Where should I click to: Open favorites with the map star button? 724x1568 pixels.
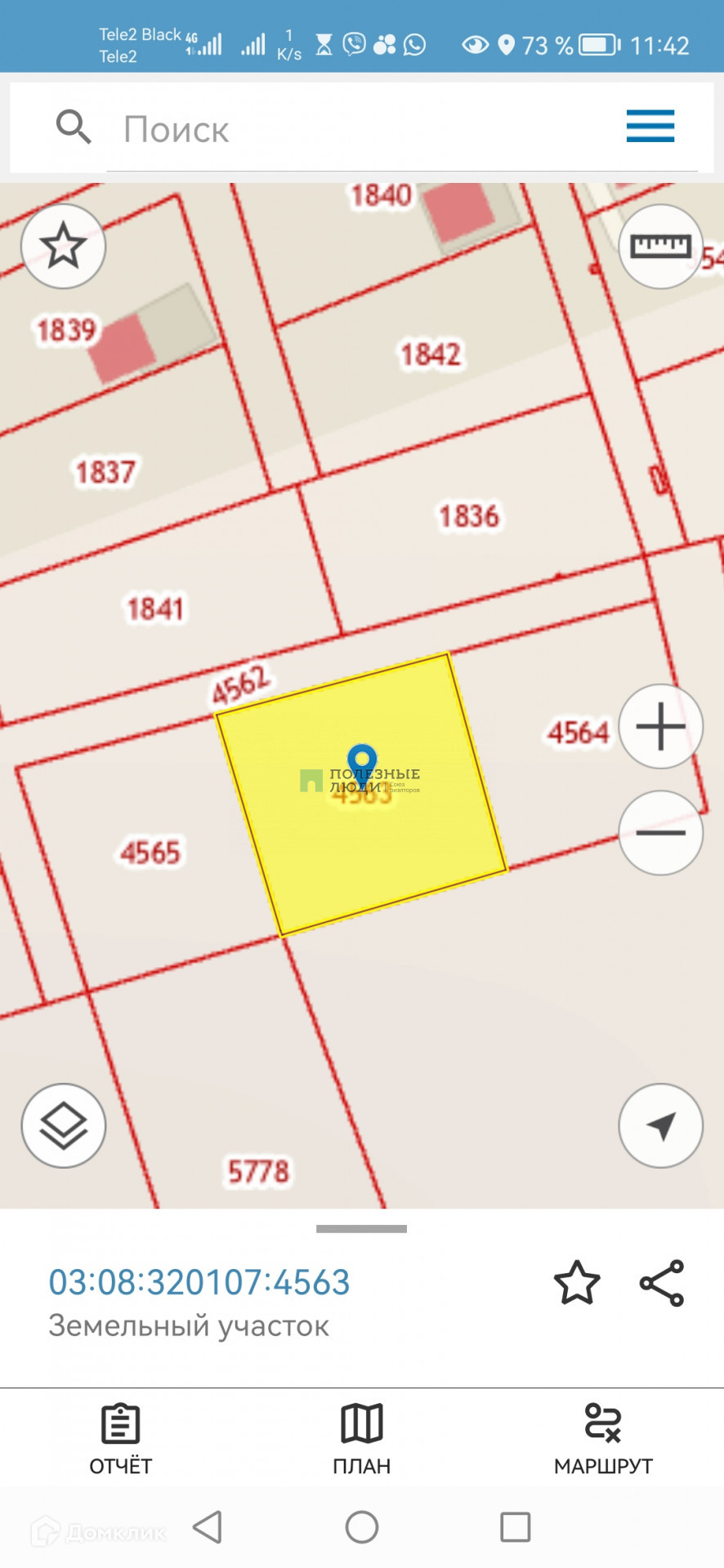point(64,247)
